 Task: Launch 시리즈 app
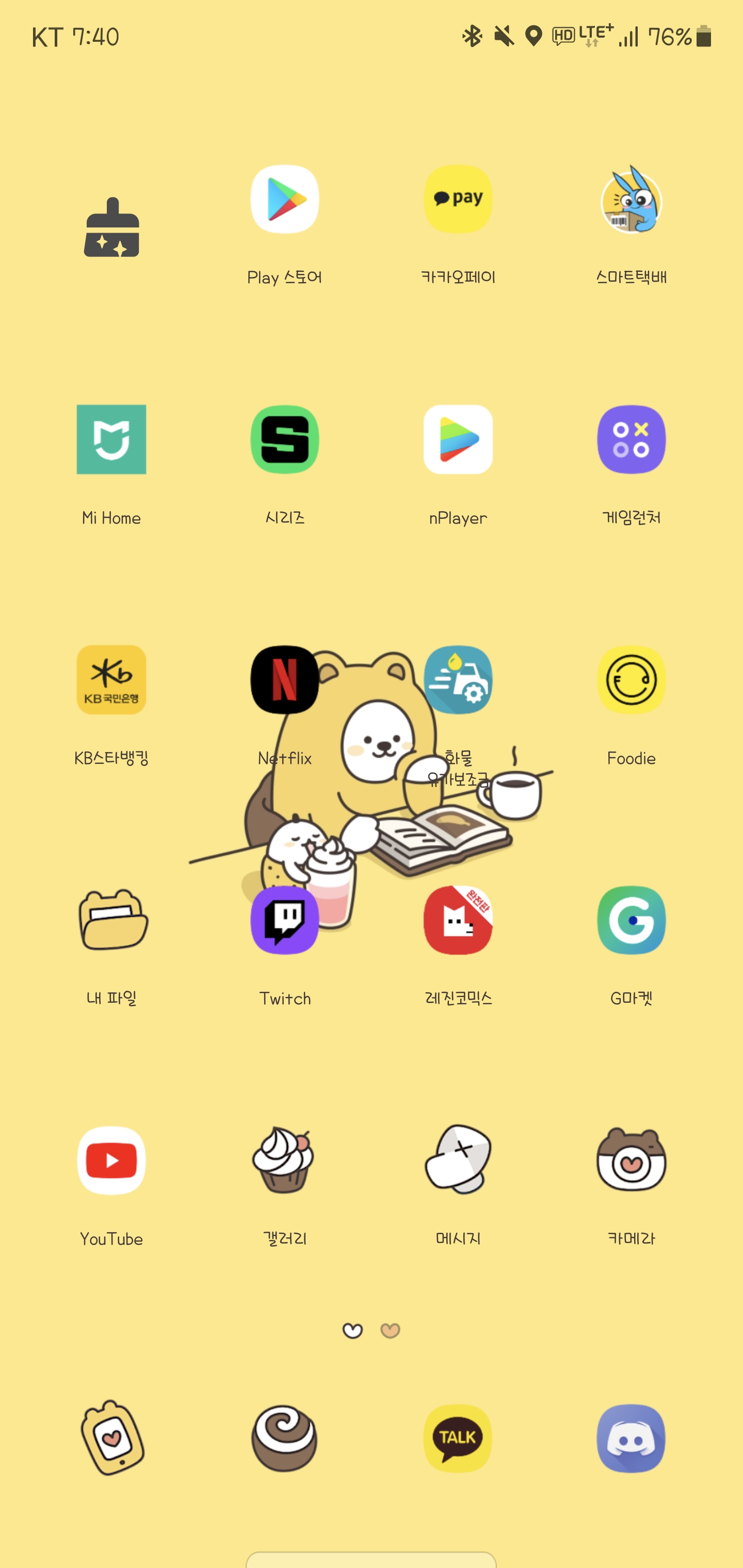tap(284, 439)
